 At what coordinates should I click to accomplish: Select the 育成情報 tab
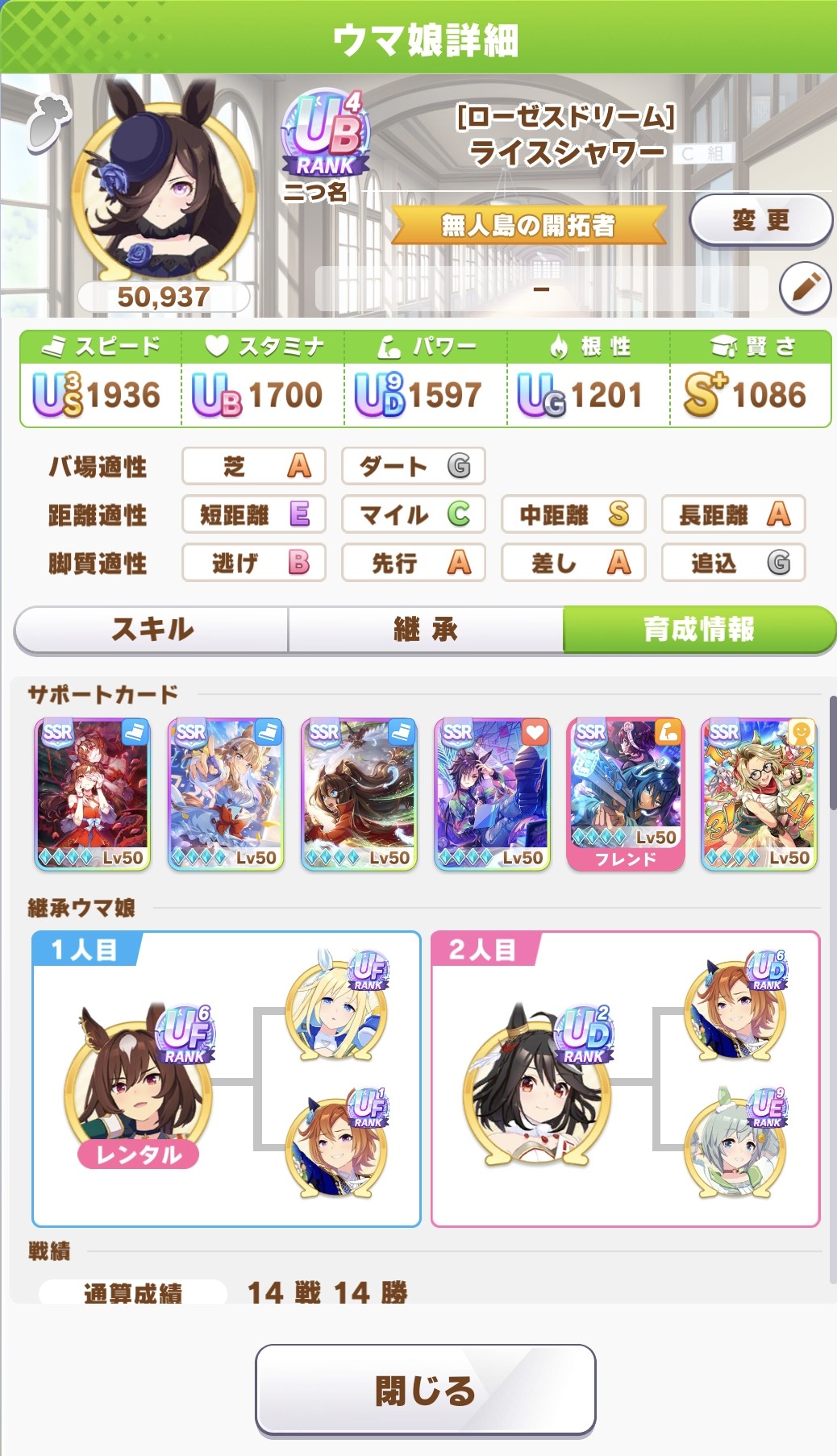tap(699, 630)
